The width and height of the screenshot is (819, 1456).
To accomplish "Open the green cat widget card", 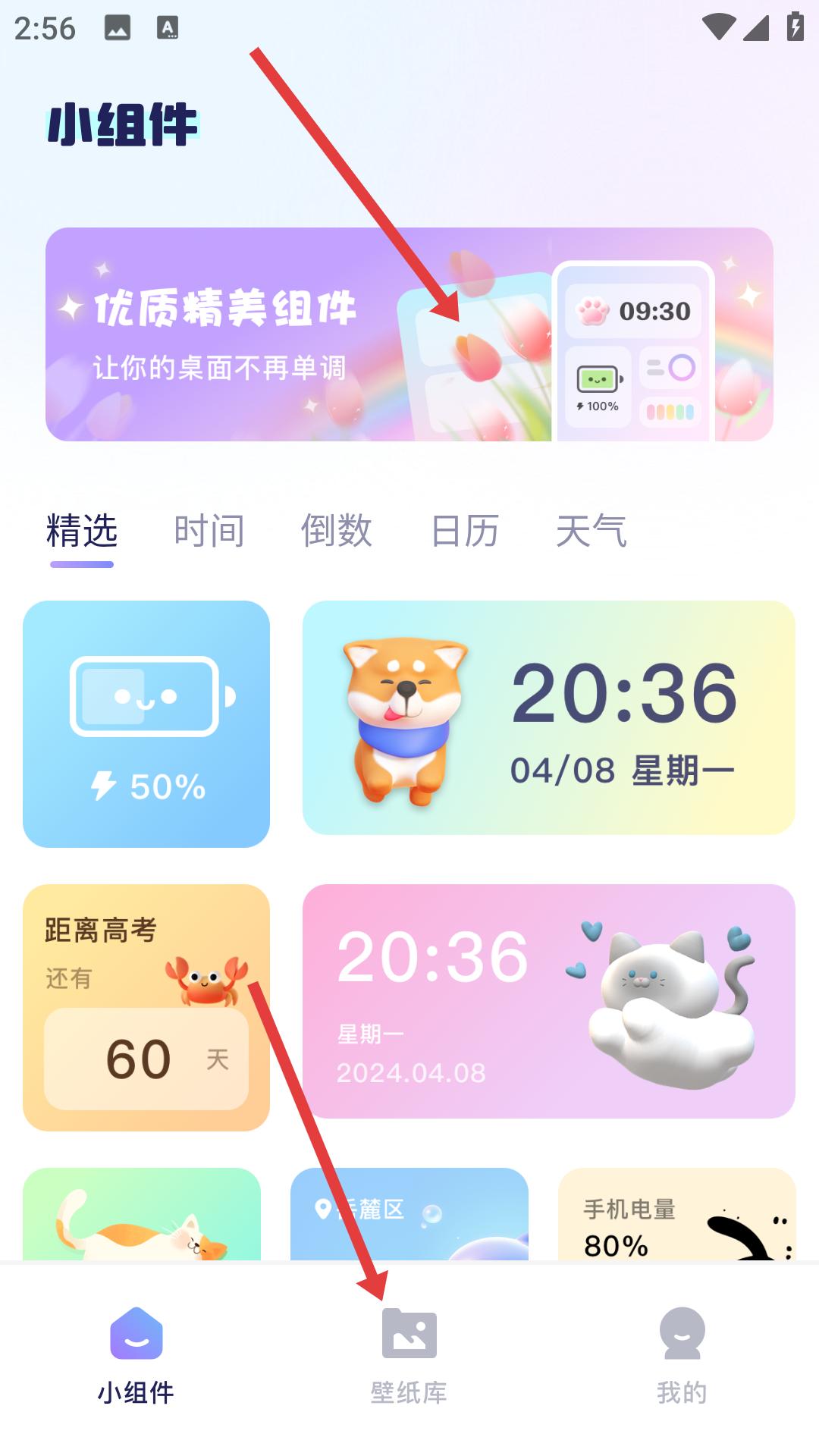I will pos(142,1215).
